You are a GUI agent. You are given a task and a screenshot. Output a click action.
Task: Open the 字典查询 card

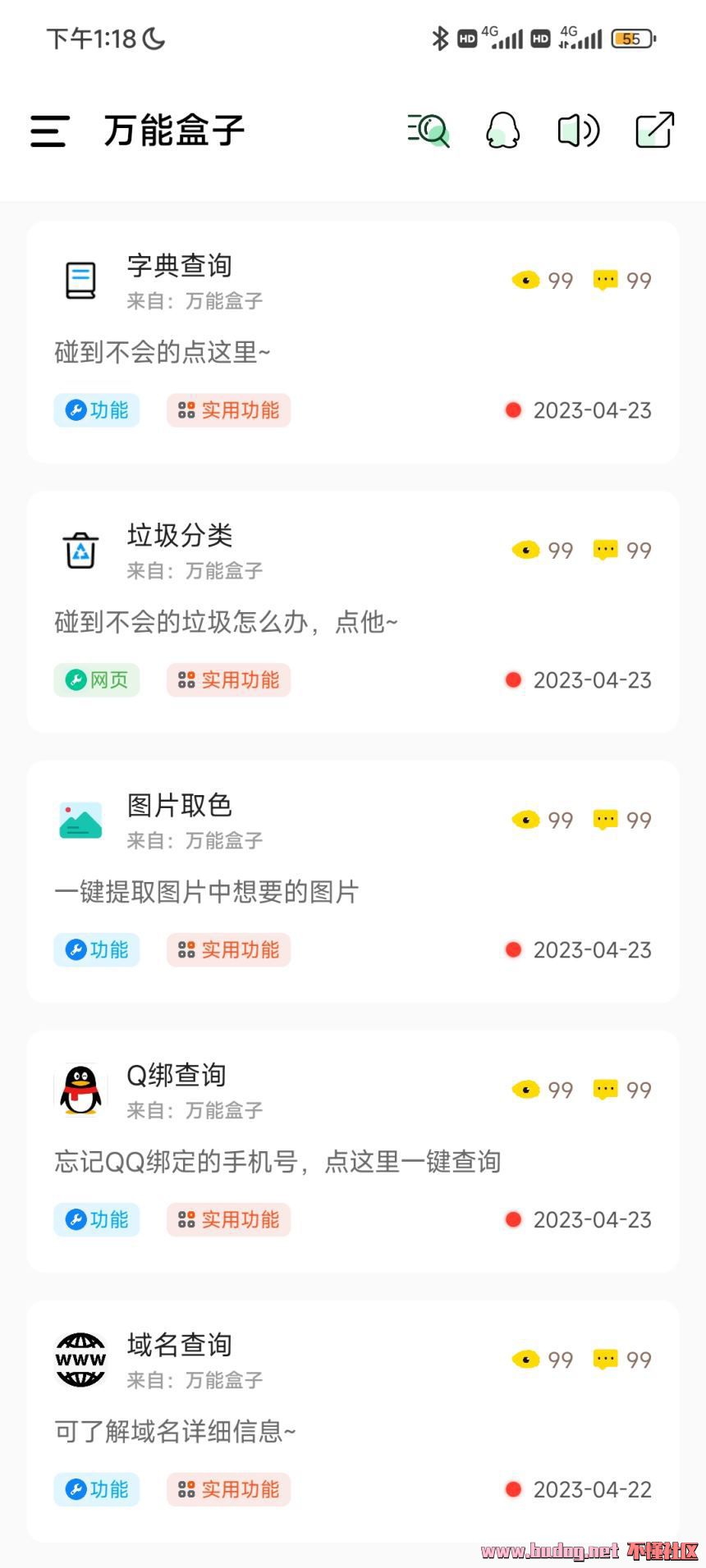pyautogui.click(x=353, y=342)
